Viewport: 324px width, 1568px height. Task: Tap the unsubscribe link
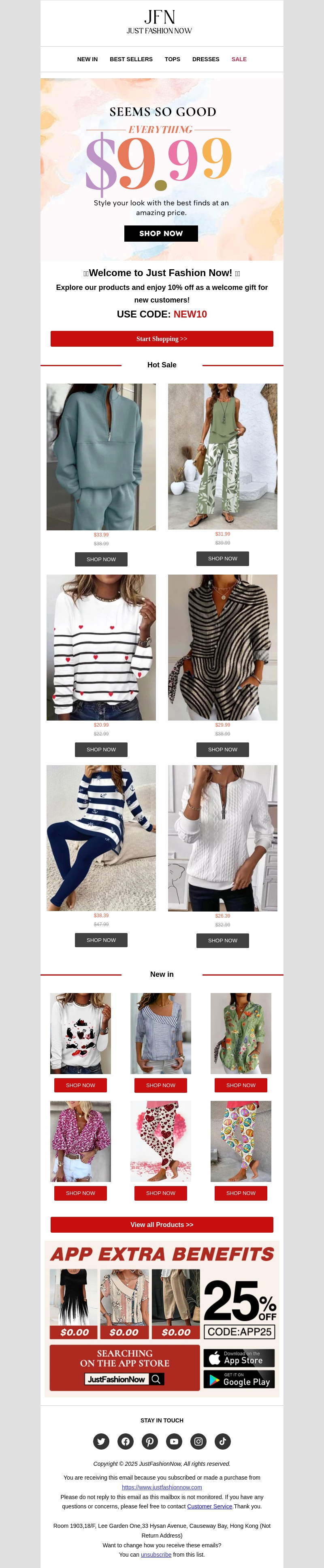(156, 1554)
